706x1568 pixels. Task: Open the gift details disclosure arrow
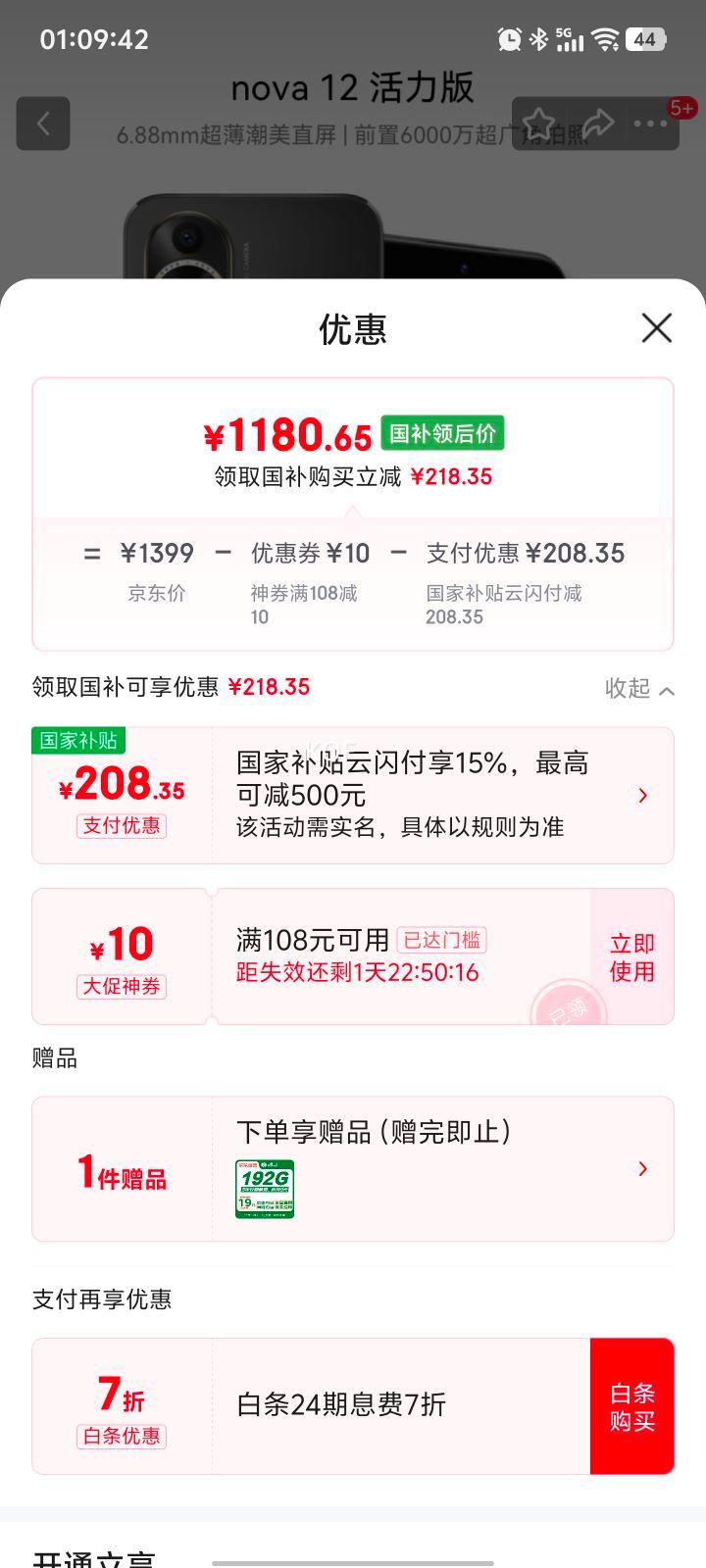(x=642, y=1169)
